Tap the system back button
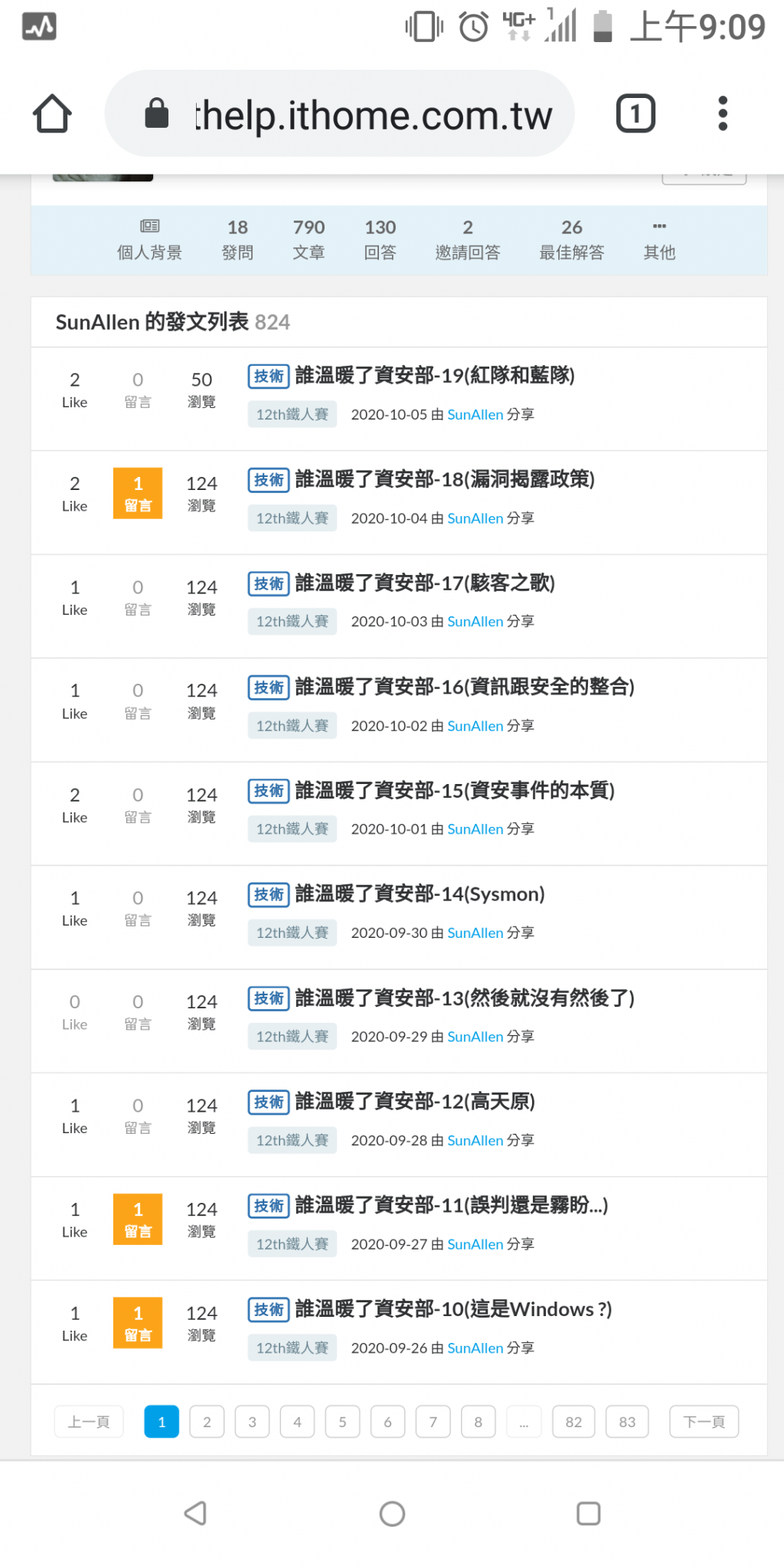 (x=196, y=1513)
